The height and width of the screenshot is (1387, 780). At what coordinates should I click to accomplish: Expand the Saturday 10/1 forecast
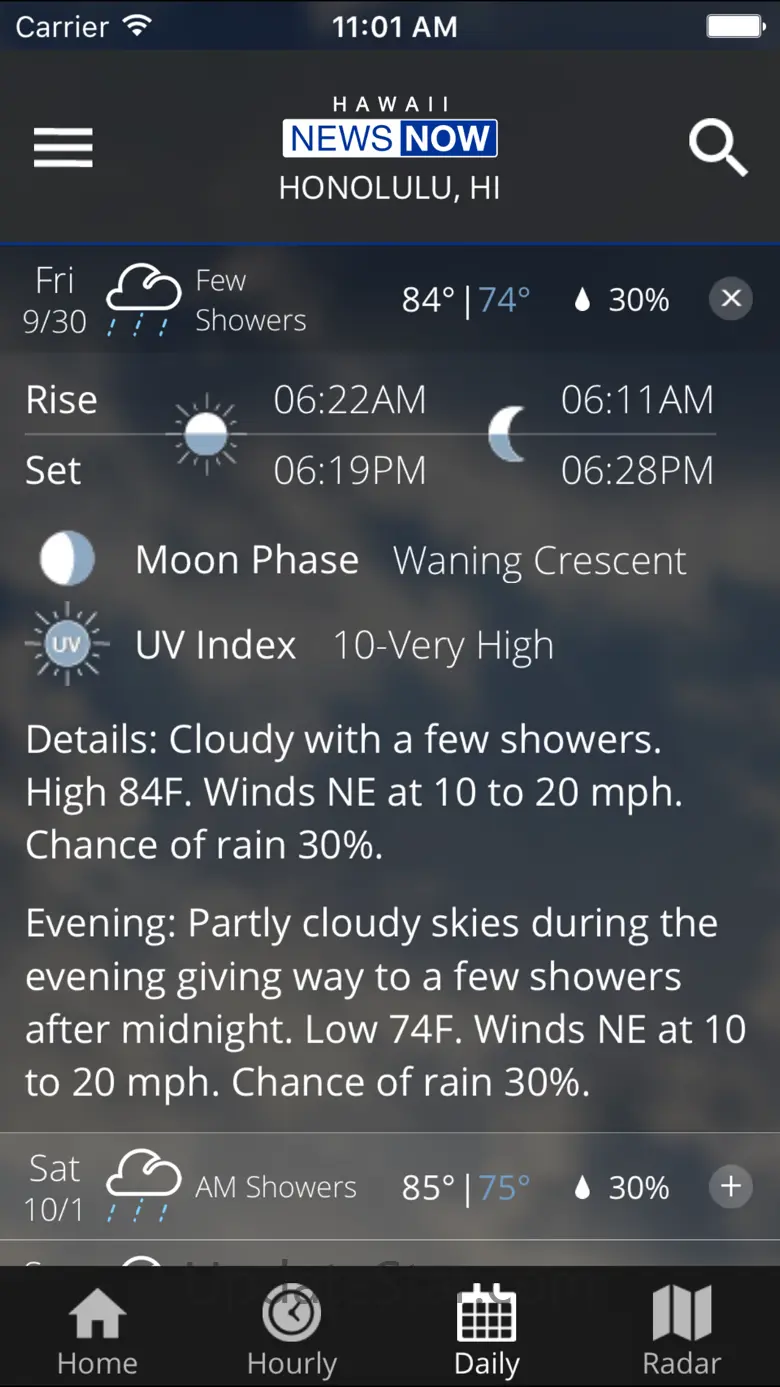pyautogui.click(x=731, y=1187)
